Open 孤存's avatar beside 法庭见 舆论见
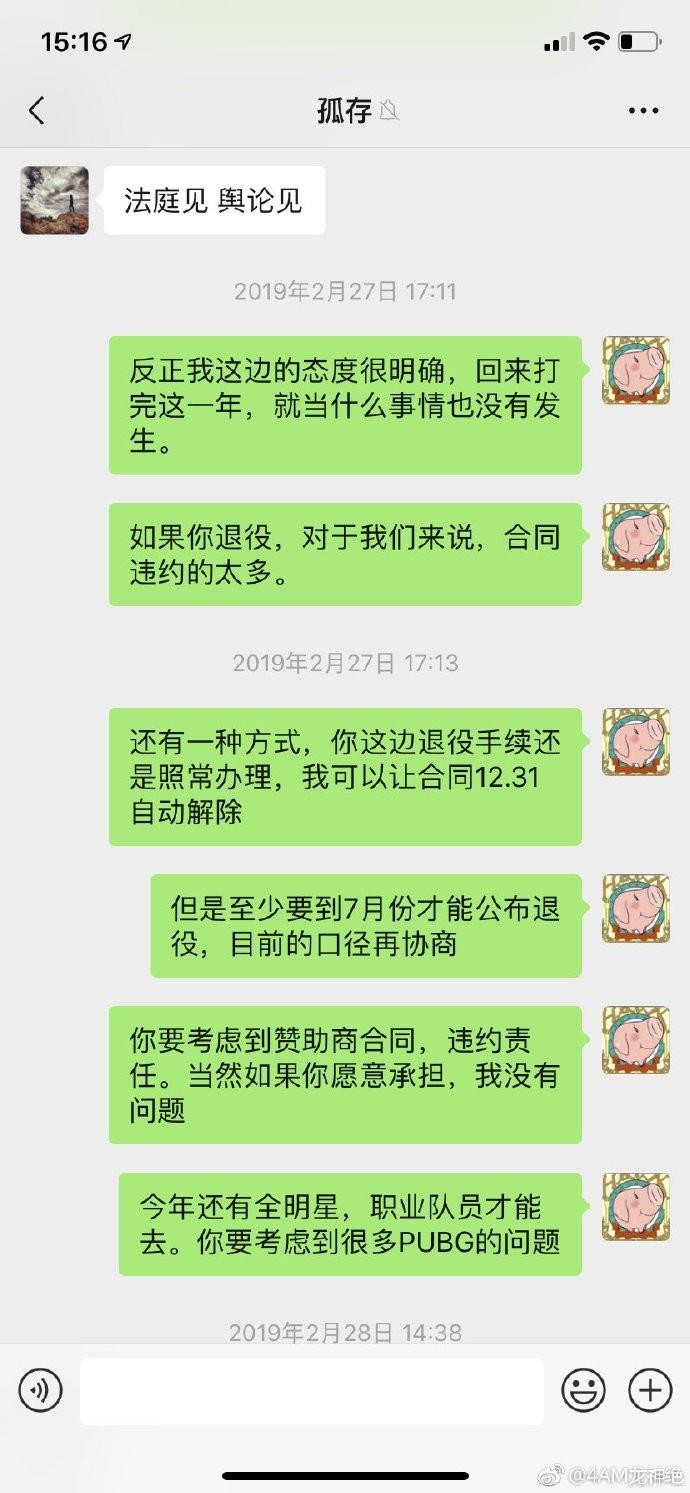The width and height of the screenshot is (690, 1493). coord(54,200)
